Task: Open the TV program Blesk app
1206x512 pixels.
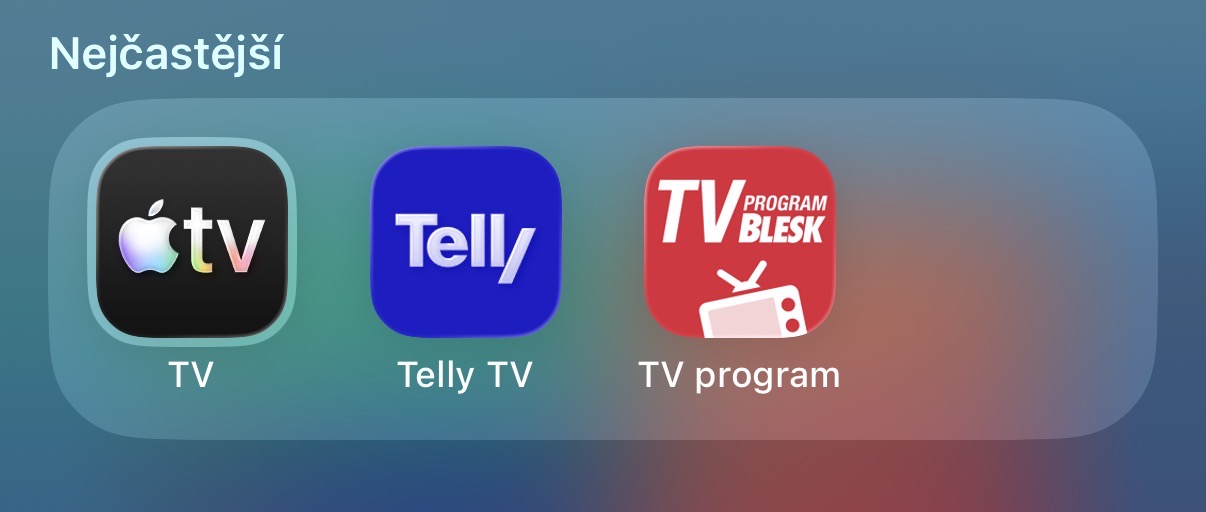Action: 739,241
